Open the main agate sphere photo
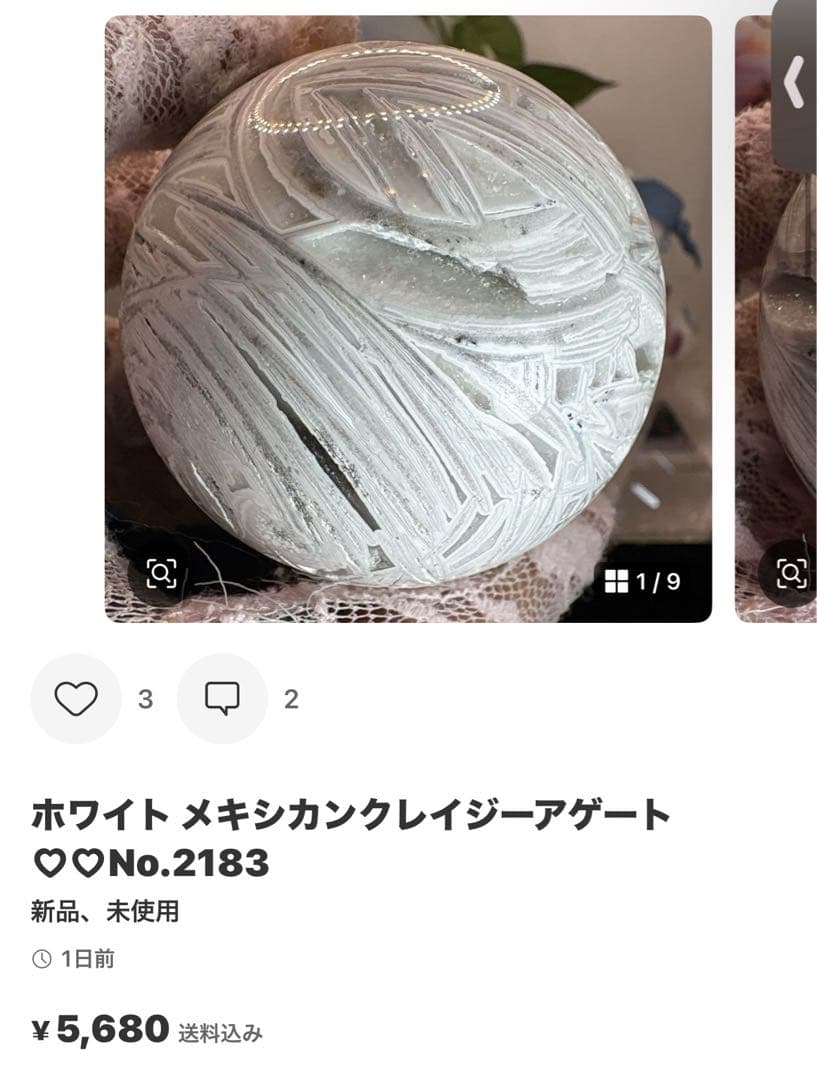This screenshot has width=817, height=1080. [400, 310]
